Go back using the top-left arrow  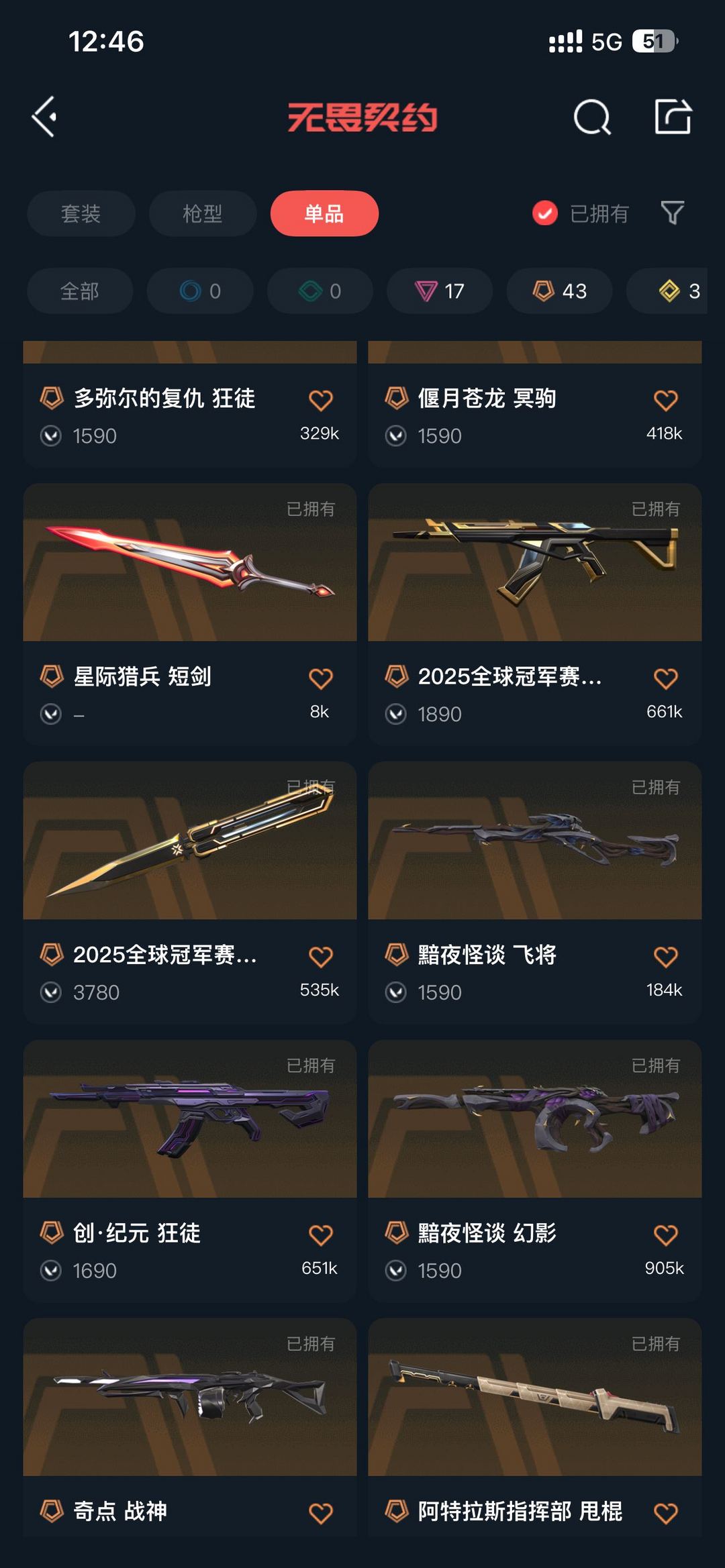tap(44, 117)
